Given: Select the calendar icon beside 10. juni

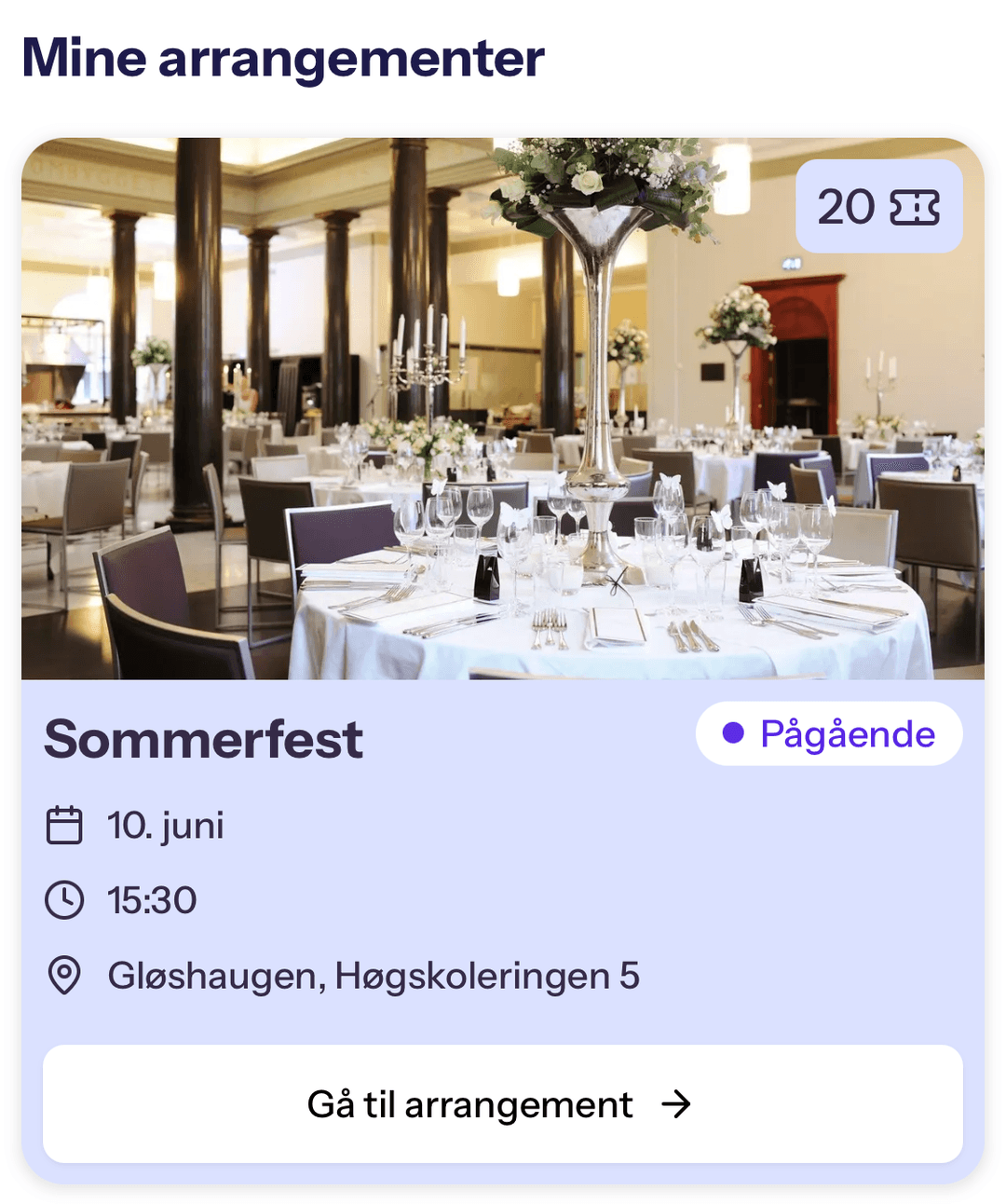Looking at the screenshot, I should tap(63, 824).
